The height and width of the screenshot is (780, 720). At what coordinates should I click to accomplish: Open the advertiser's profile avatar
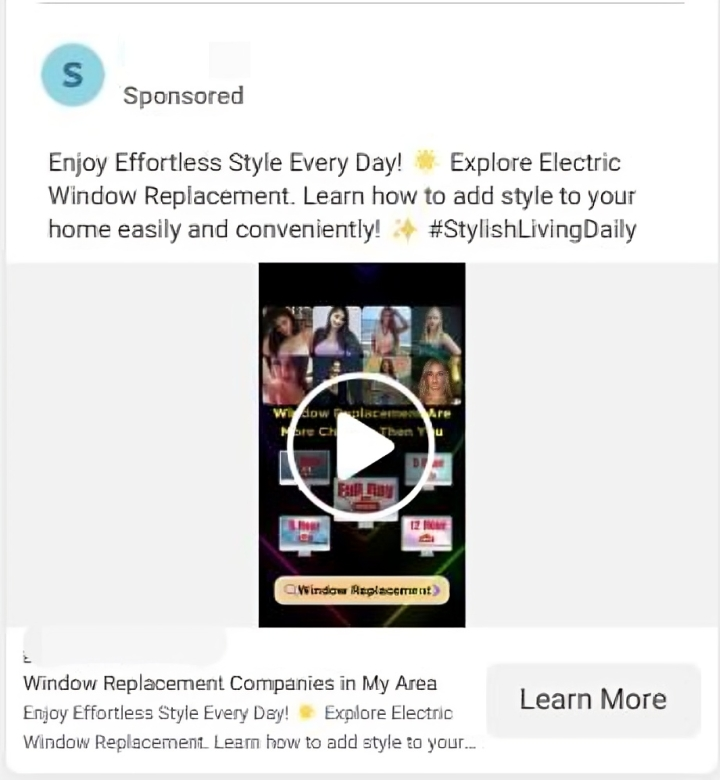[72, 75]
